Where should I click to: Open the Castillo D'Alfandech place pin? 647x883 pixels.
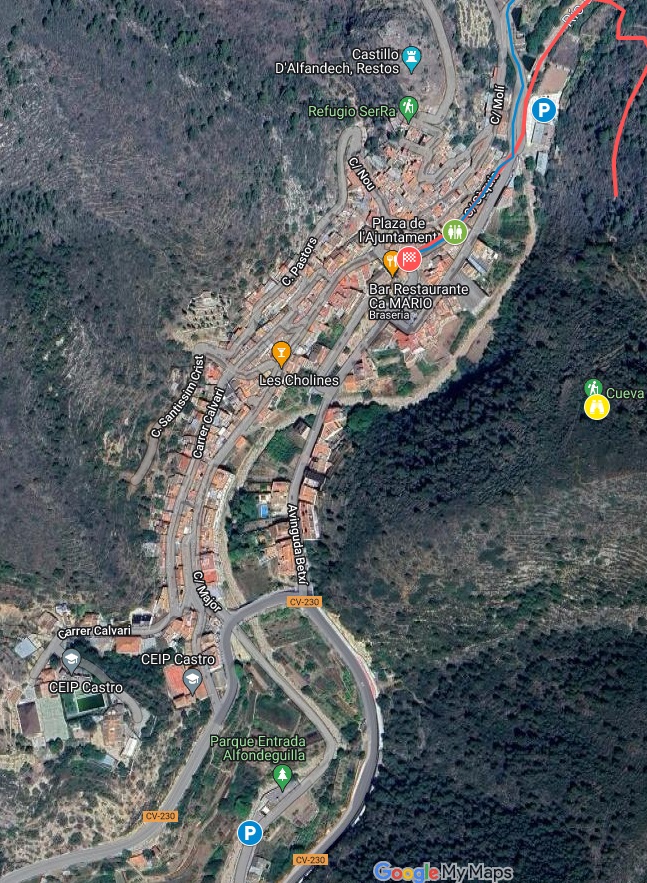(x=412, y=60)
